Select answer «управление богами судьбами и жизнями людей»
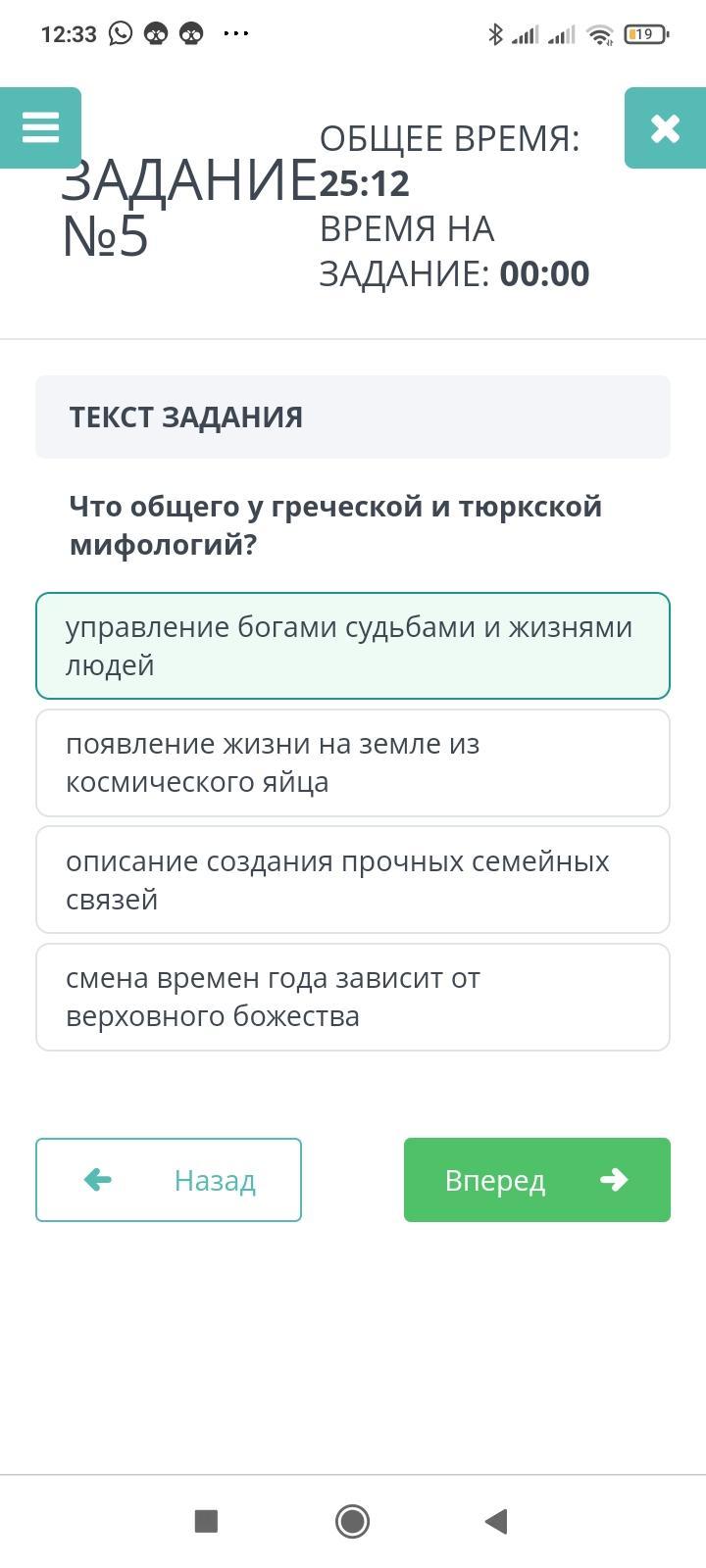The image size is (706, 1568). (353, 646)
